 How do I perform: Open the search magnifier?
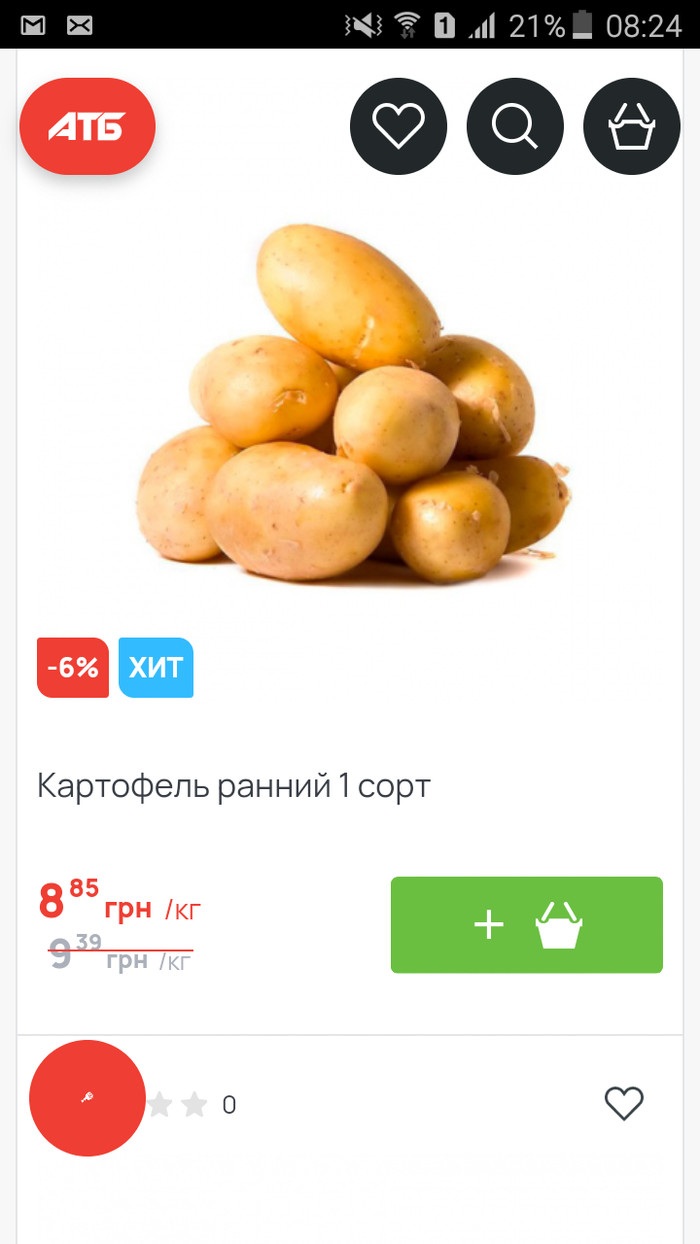point(515,127)
